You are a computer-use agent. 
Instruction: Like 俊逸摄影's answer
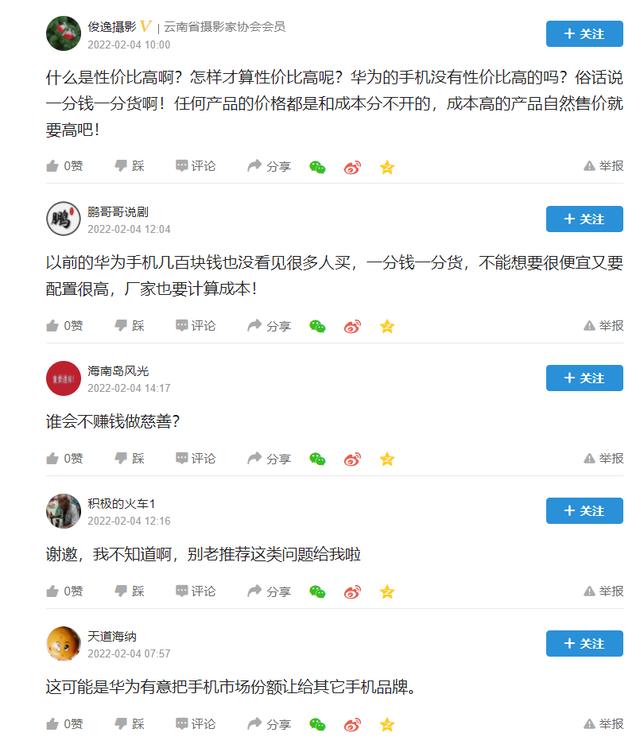point(65,166)
